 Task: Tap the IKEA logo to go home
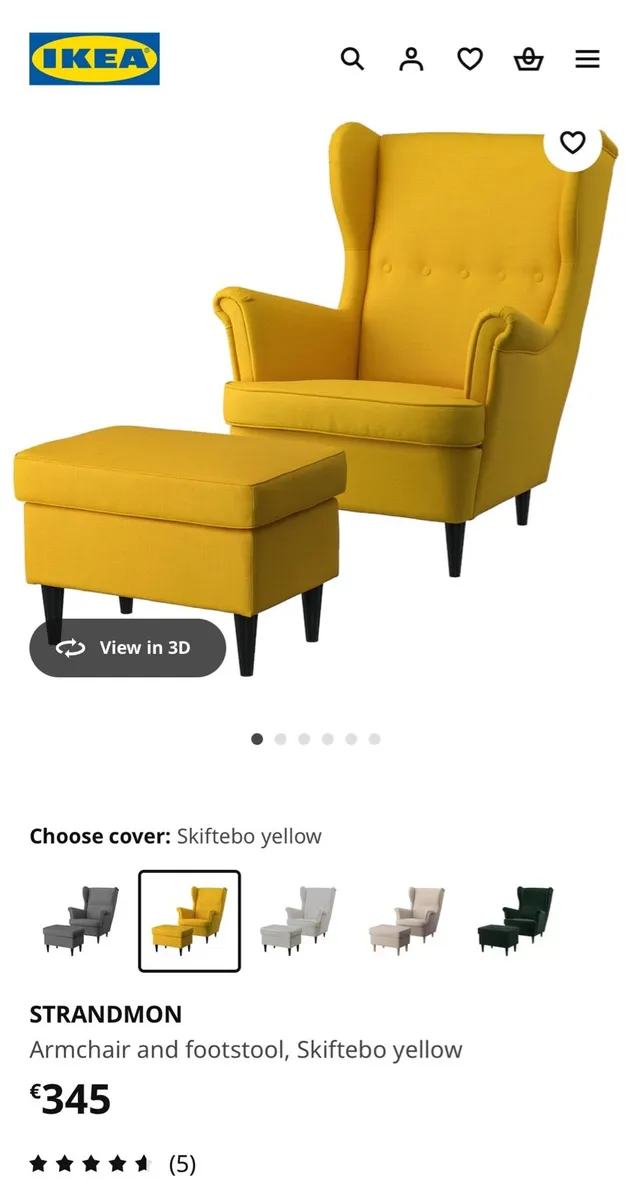[94, 59]
